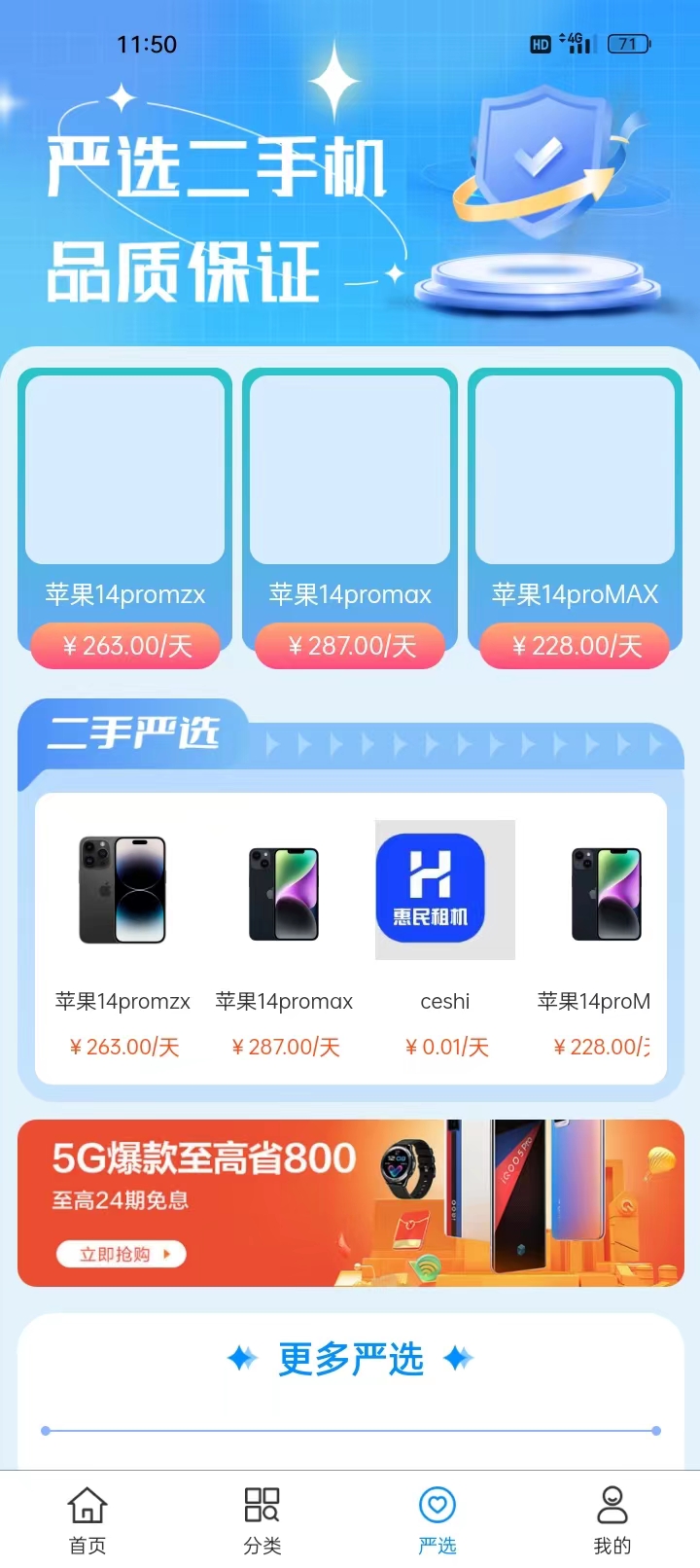This screenshot has height=1568, width=700.
Task: Tap the 立即抢购 button
Action: point(122,1254)
